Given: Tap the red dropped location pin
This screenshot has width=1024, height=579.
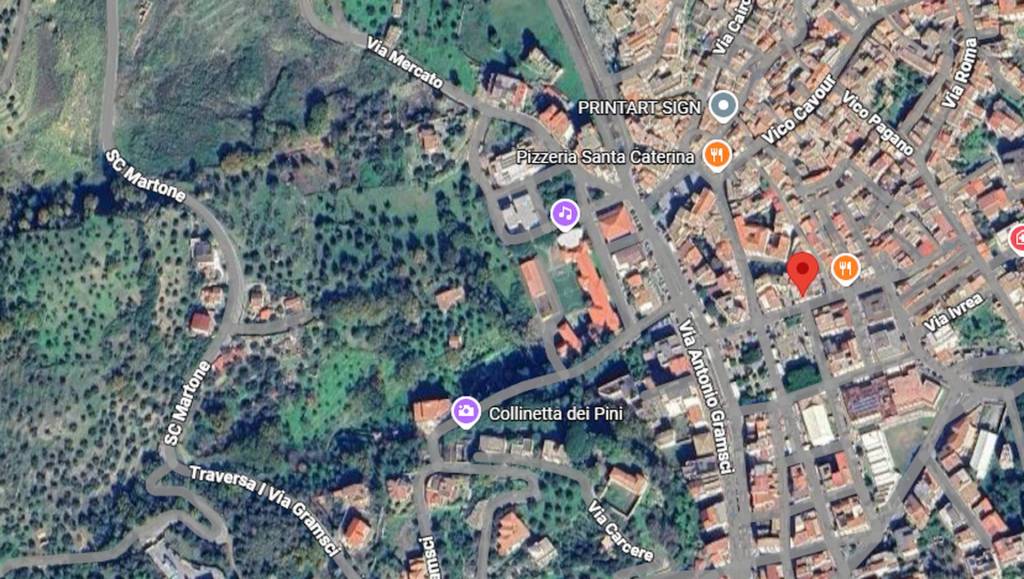Looking at the screenshot, I should tap(802, 272).
